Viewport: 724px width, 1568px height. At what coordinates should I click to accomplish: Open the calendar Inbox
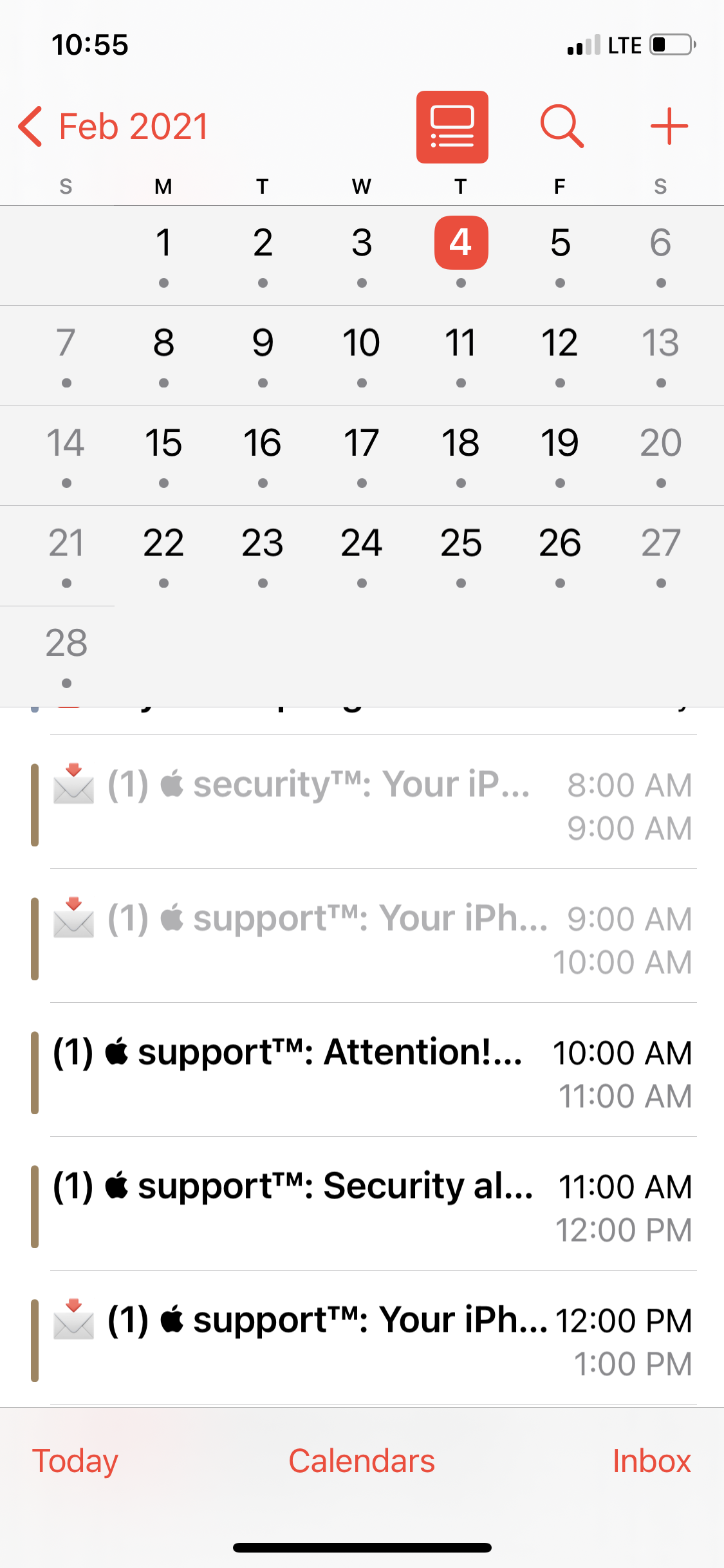pyautogui.click(x=651, y=1461)
